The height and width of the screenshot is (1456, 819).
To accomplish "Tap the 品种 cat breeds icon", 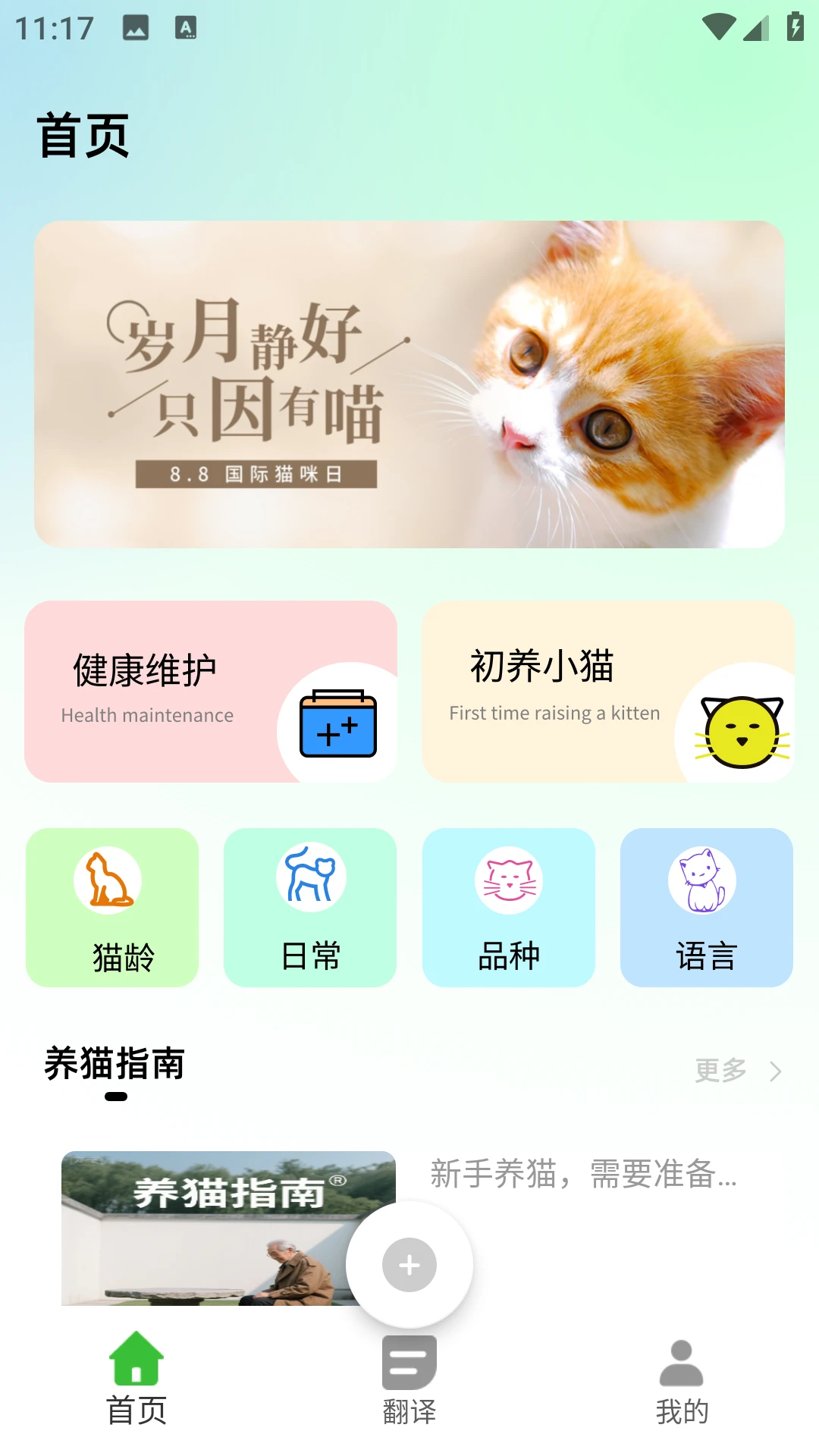I will pyautogui.click(x=508, y=878).
